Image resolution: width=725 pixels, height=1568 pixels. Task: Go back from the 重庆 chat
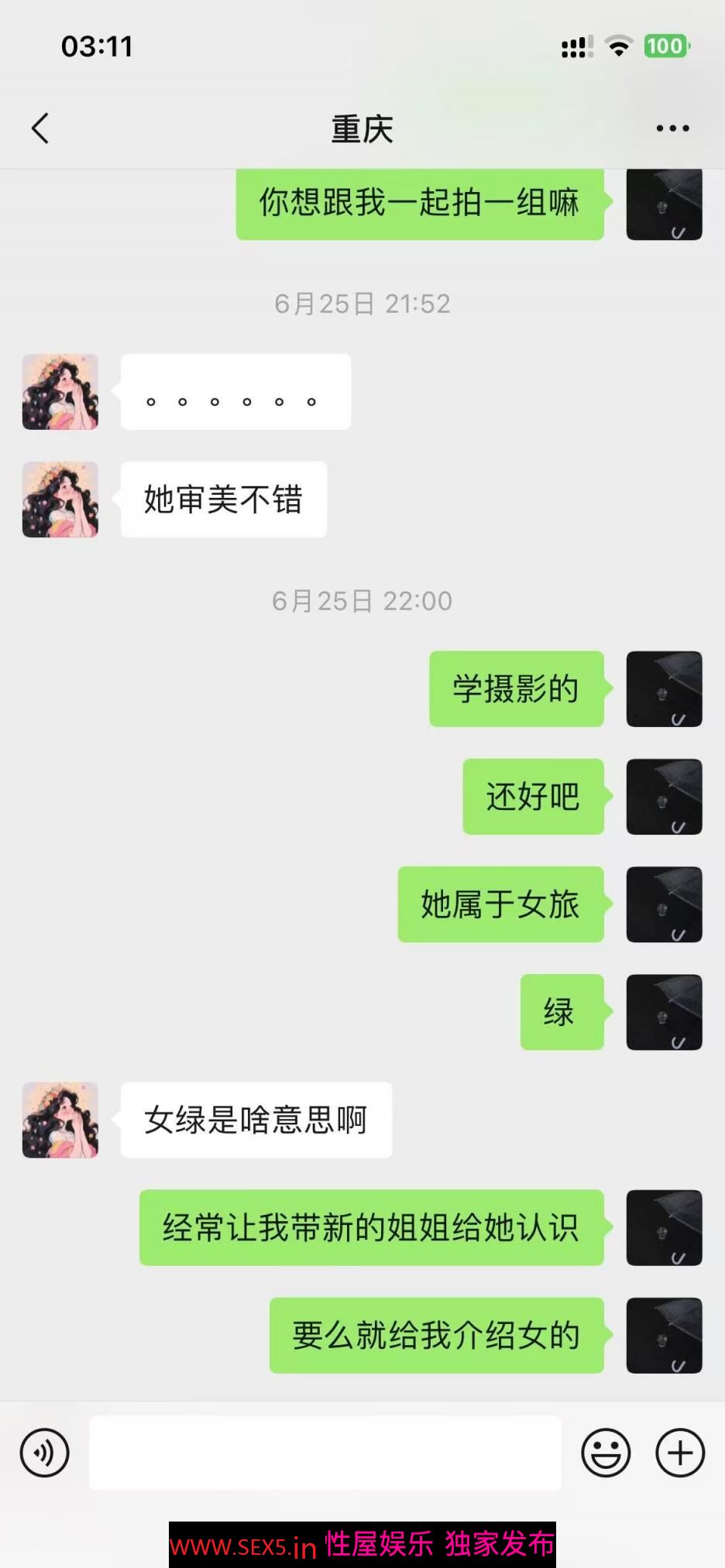pyautogui.click(x=40, y=129)
